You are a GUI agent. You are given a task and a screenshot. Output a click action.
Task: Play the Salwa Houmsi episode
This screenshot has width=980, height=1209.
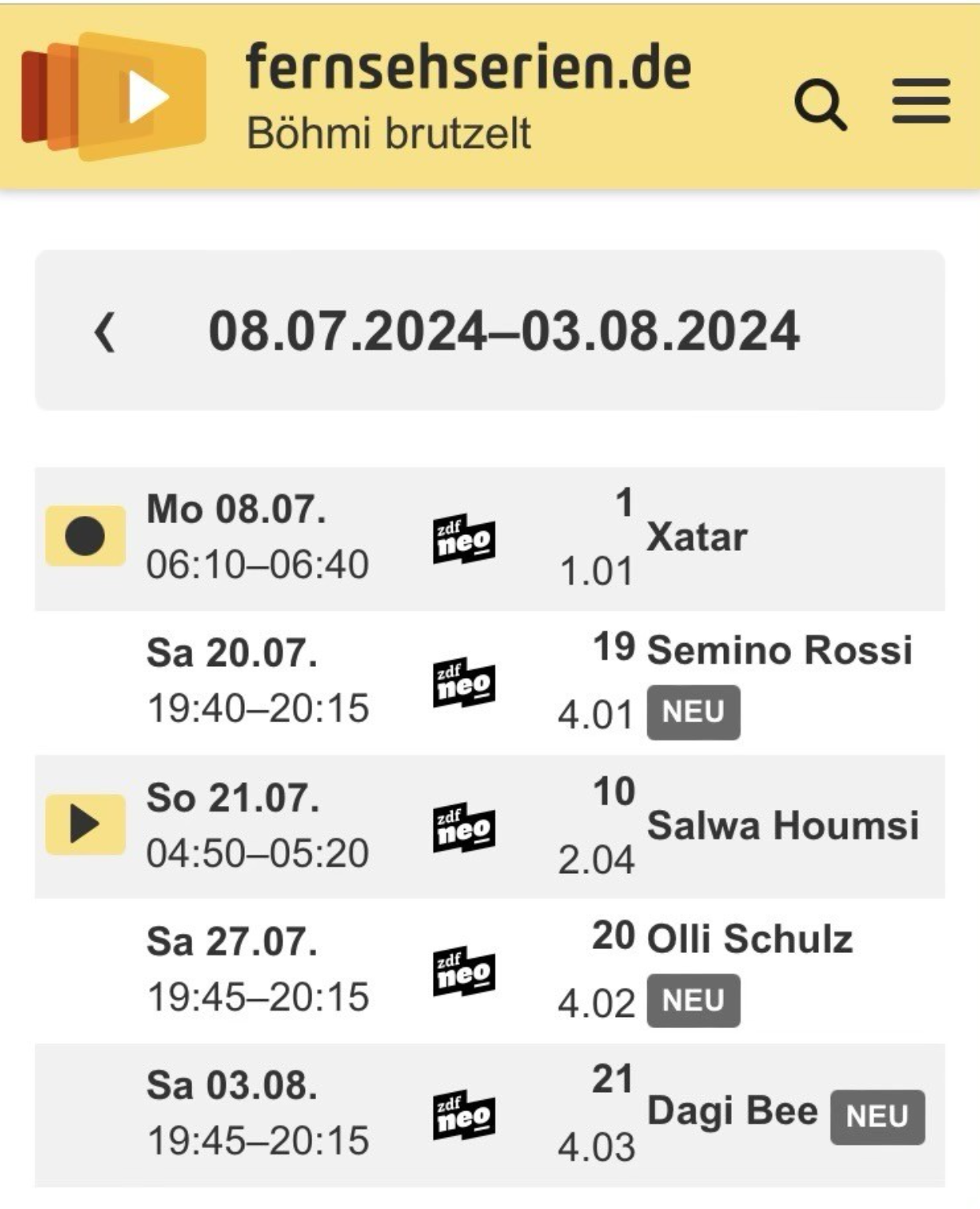click(85, 824)
